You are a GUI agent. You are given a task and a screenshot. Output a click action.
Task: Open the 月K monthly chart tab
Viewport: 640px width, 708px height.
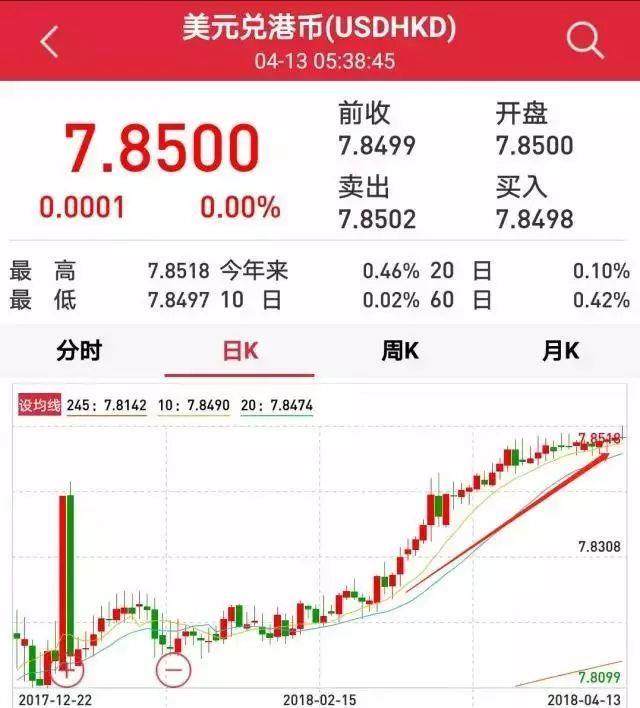560,351
